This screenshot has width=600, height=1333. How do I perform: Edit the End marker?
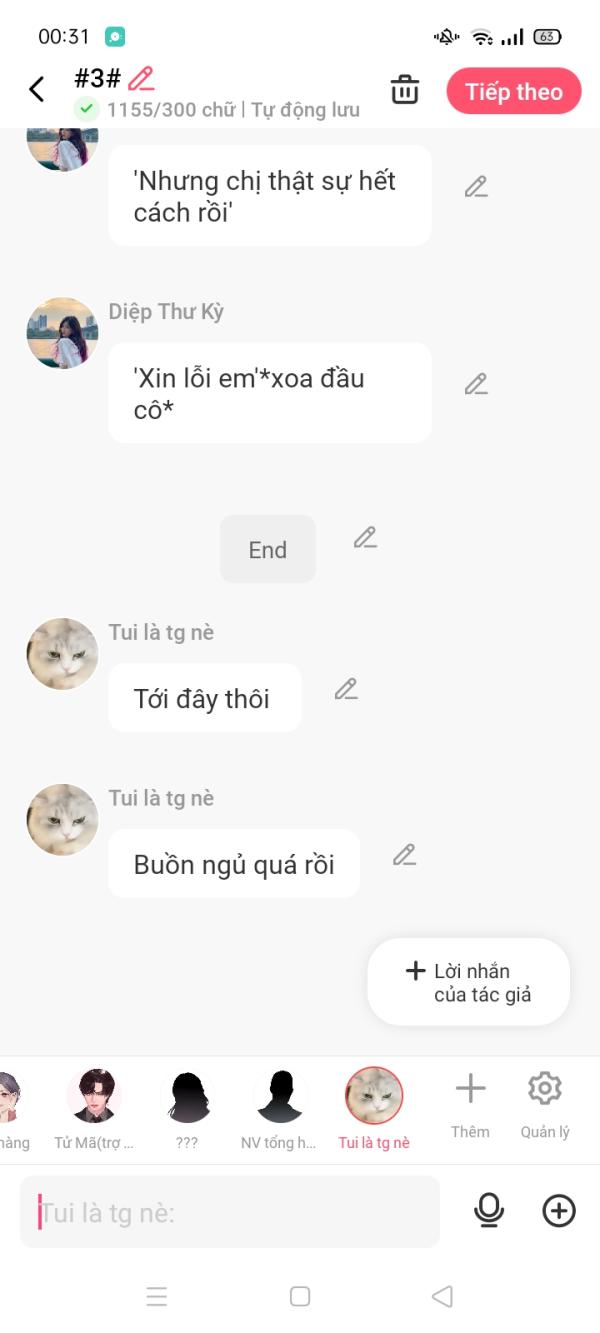pyautogui.click(x=365, y=538)
